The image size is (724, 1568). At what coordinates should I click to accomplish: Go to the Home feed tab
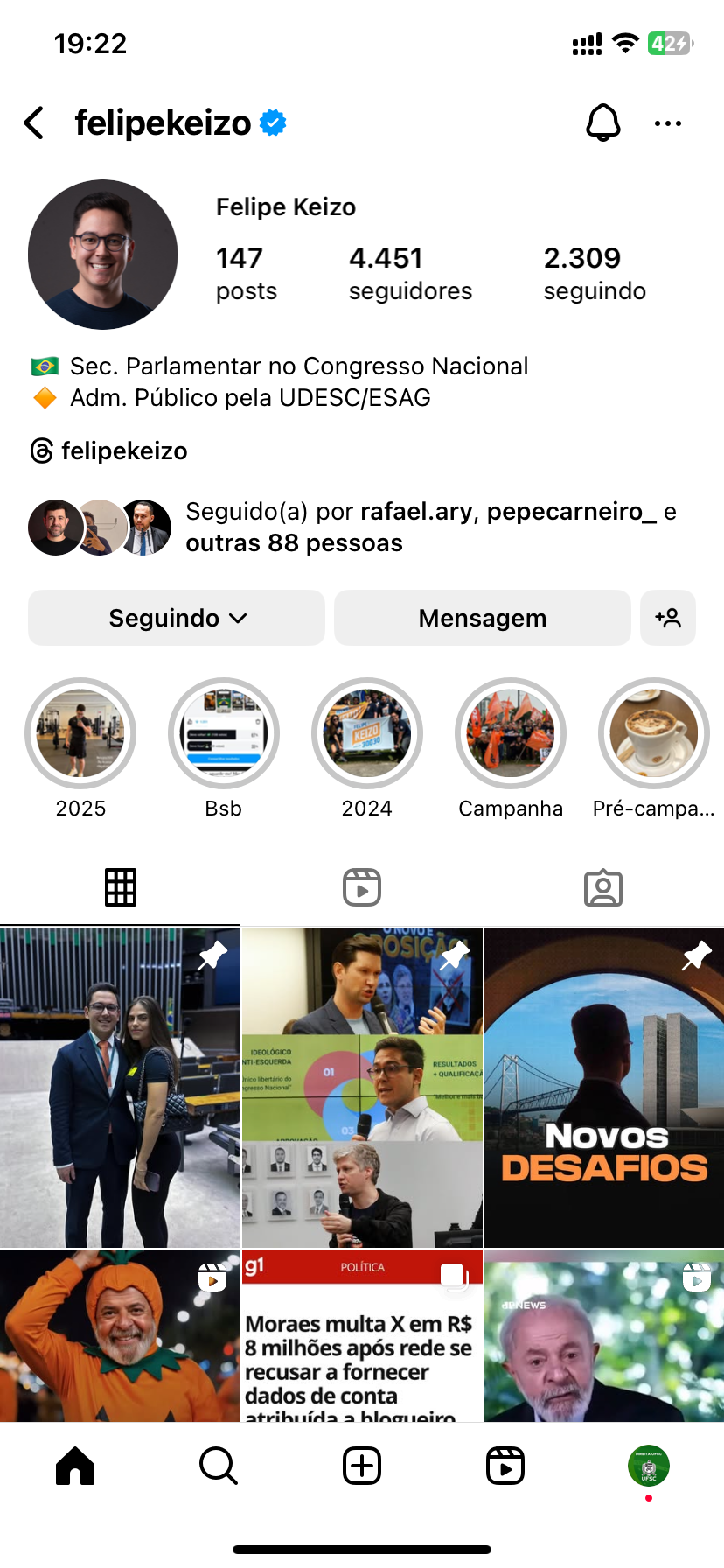click(75, 1465)
